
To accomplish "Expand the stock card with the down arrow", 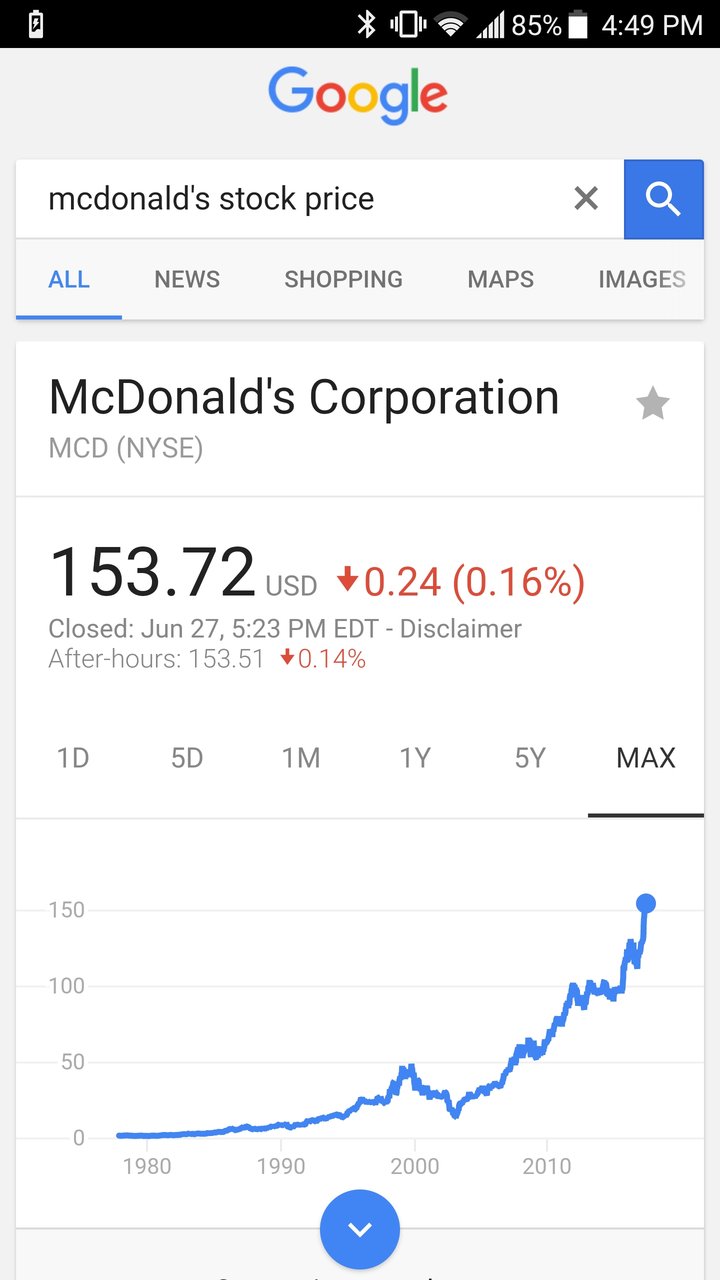I will pos(360,1229).
